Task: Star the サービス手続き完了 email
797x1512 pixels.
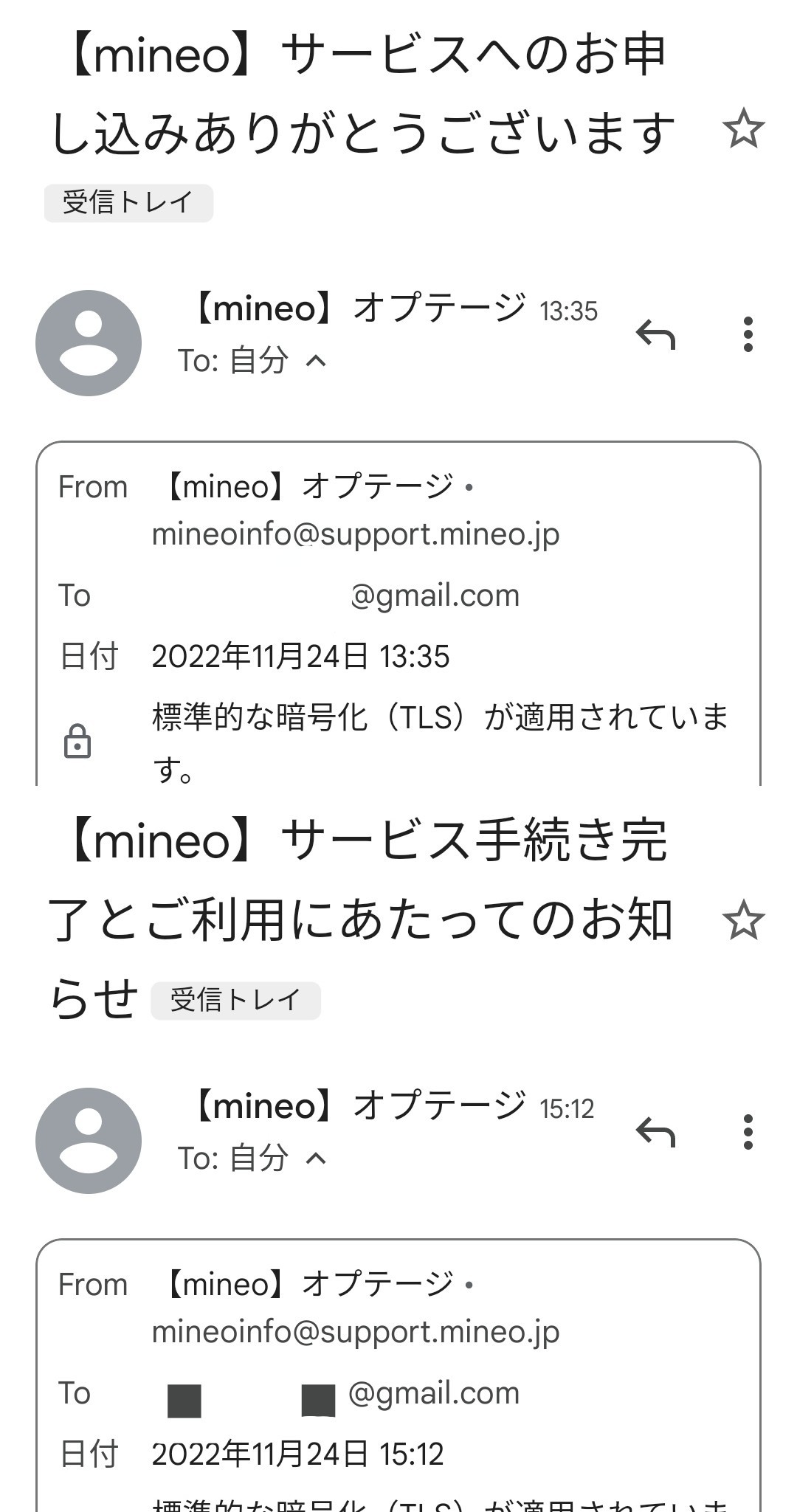Action: [743, 920]
